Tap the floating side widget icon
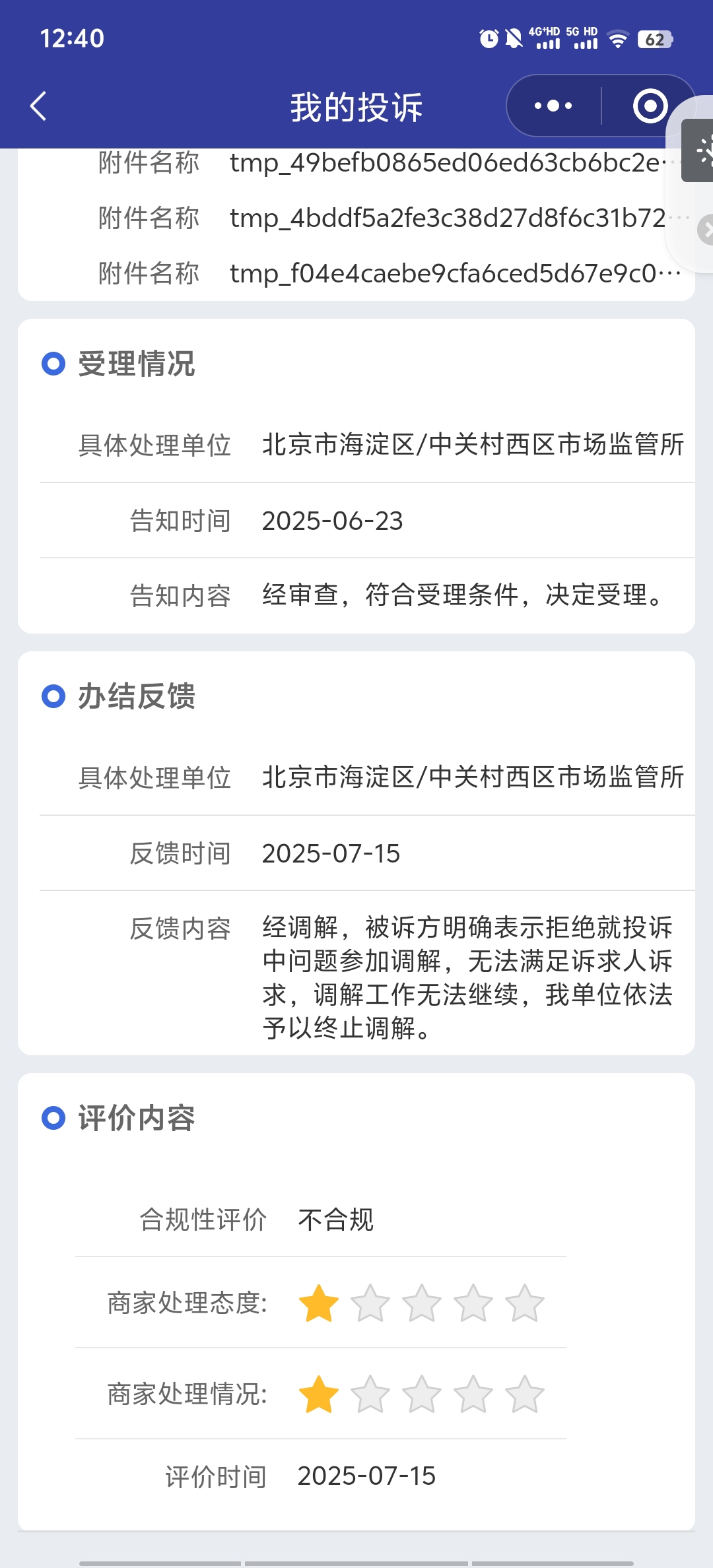 click(701, 150)
